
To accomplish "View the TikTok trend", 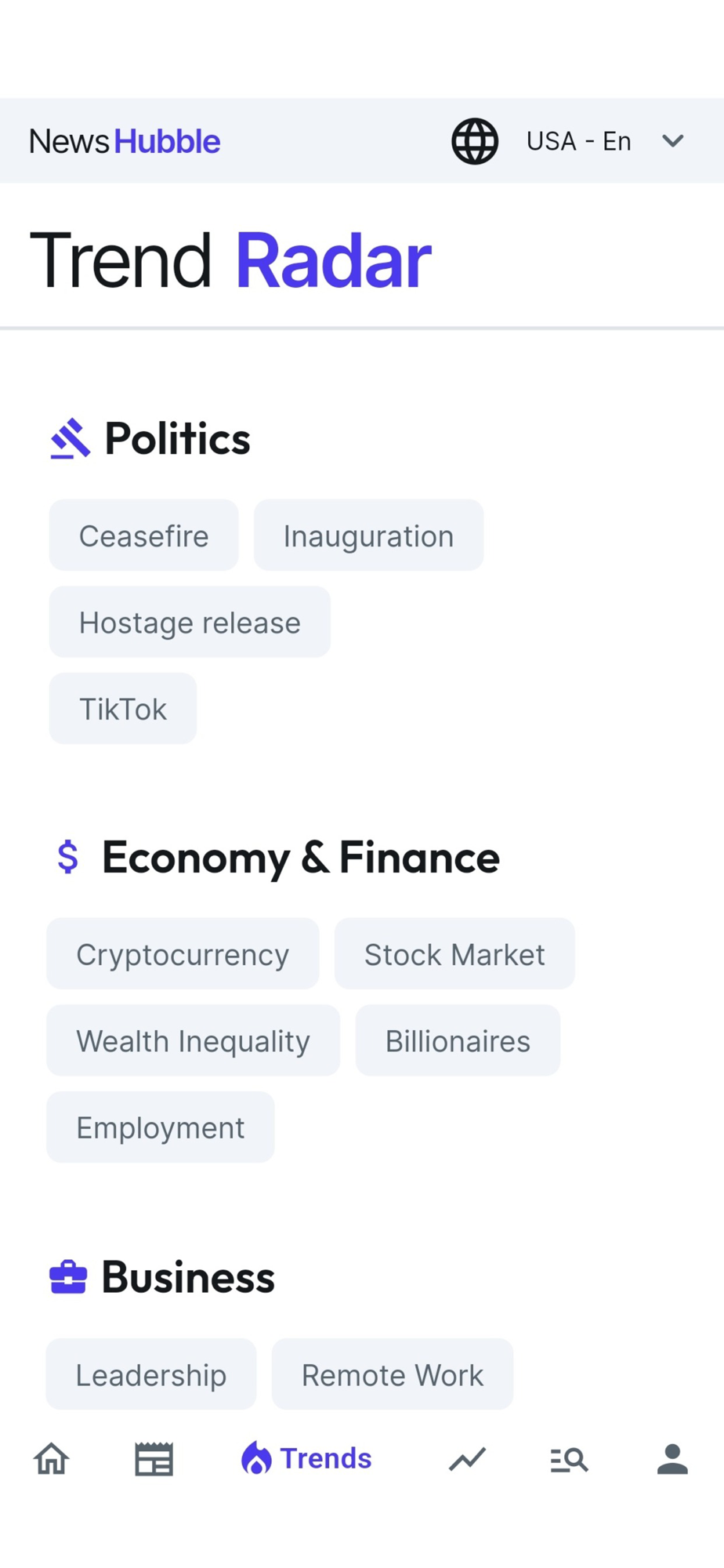I will pos(123,709).
